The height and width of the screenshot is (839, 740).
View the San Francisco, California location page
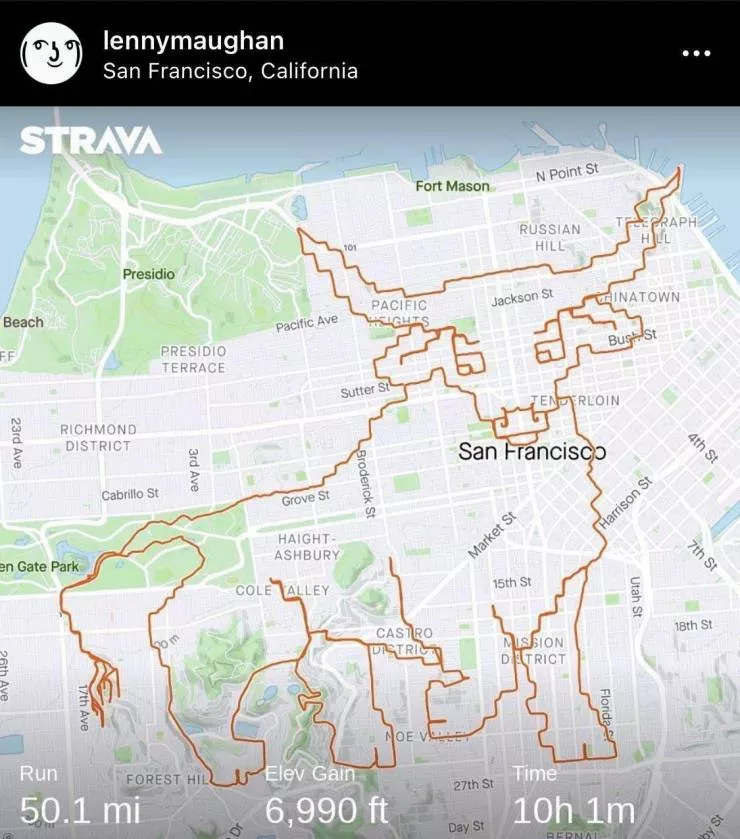tap(230, 71)
